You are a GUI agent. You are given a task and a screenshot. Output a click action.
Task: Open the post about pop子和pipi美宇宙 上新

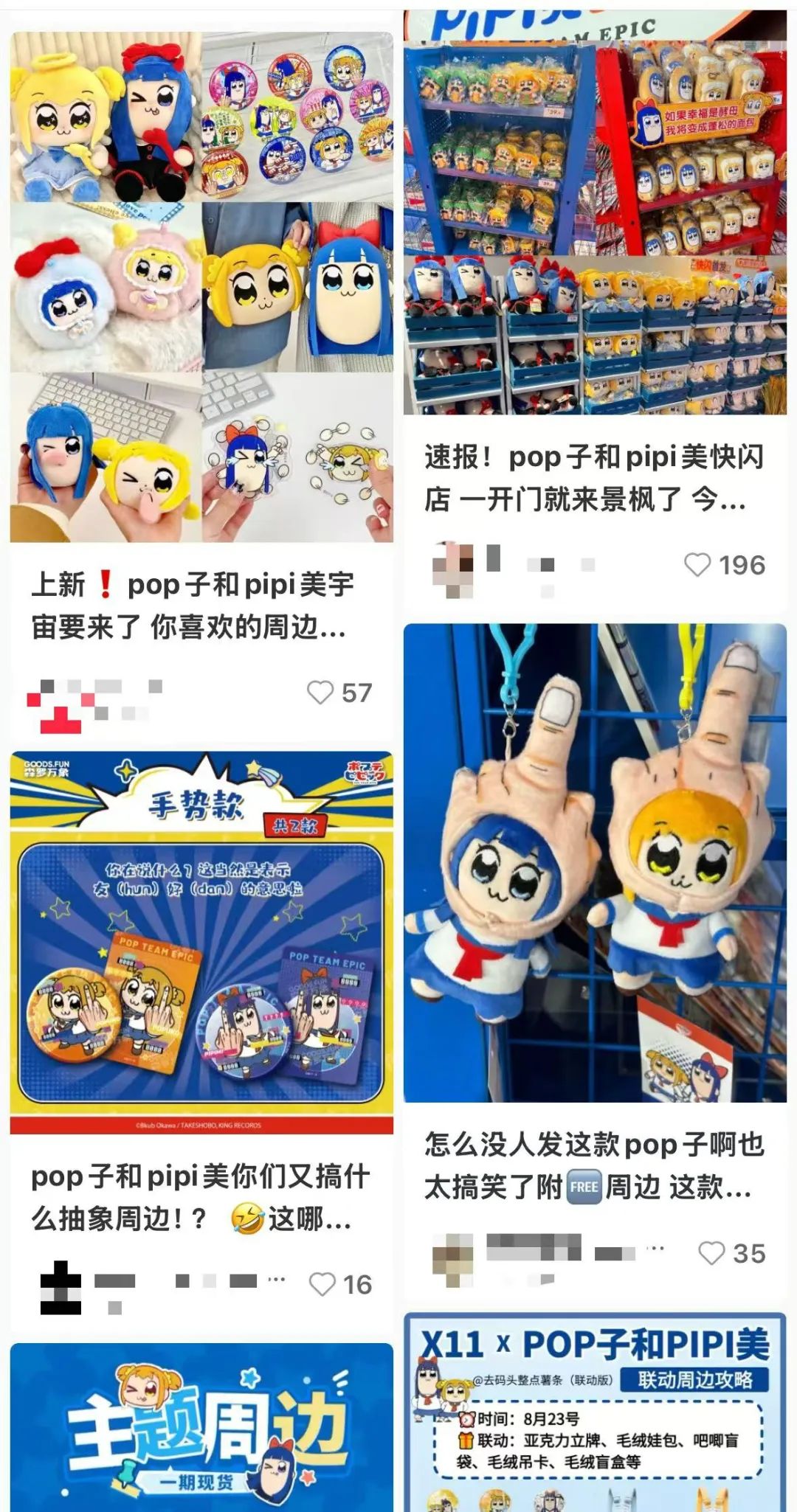pos(201,288)
